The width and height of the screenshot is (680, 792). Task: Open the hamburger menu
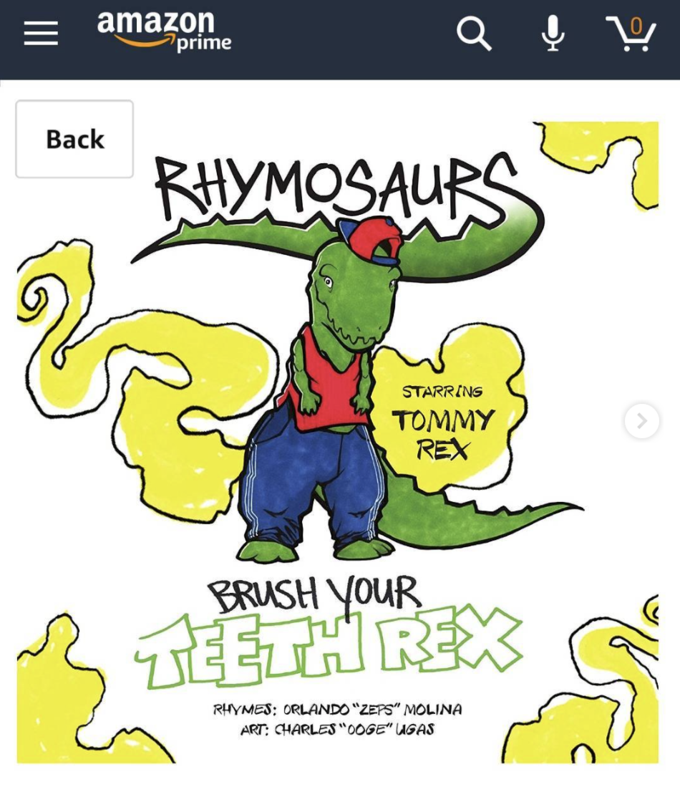(41, 34)
